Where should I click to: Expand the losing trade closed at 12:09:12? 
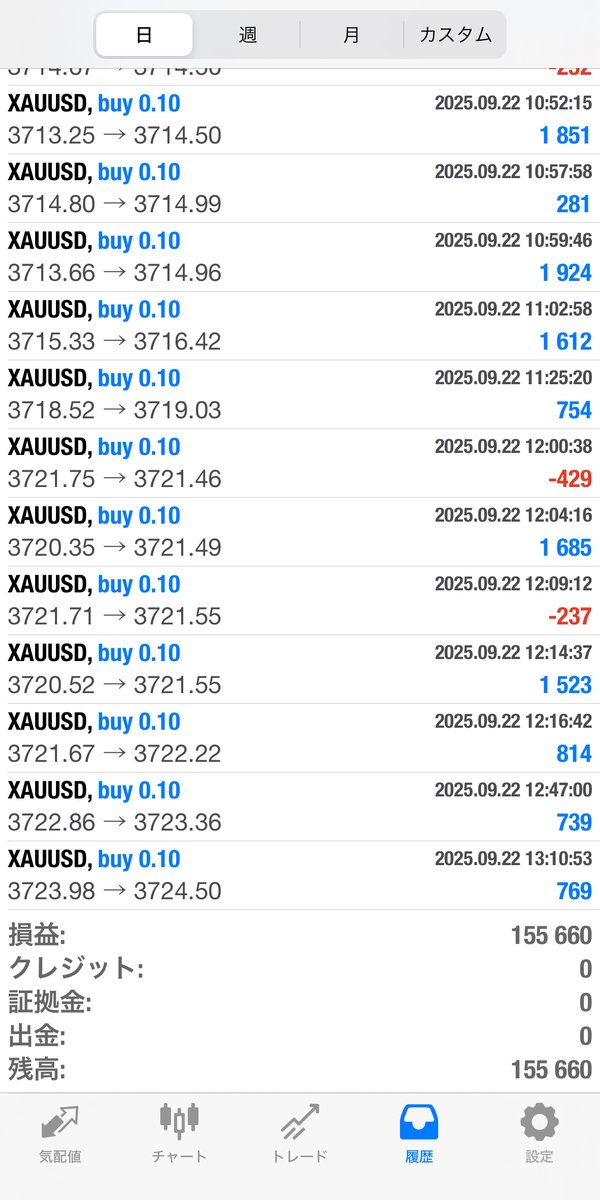coord(300,601)
